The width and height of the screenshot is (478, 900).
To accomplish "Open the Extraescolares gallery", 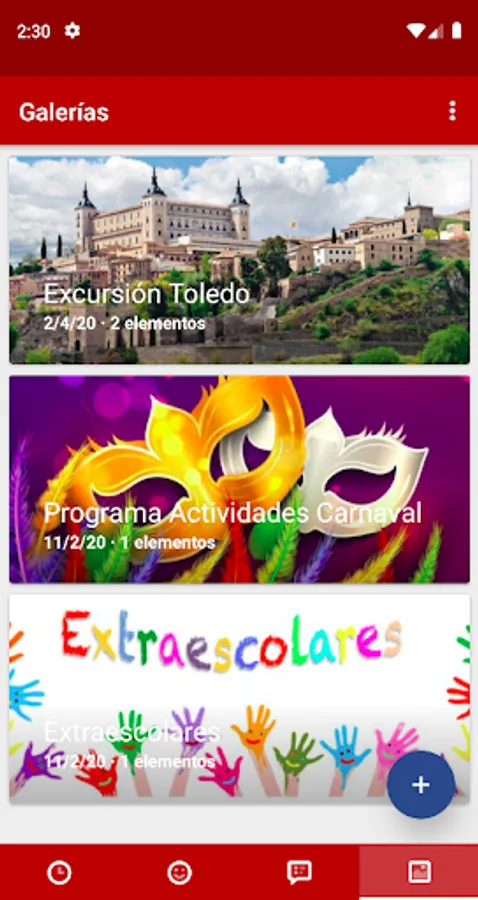I will pyautogui.click(x=239, y=699).
